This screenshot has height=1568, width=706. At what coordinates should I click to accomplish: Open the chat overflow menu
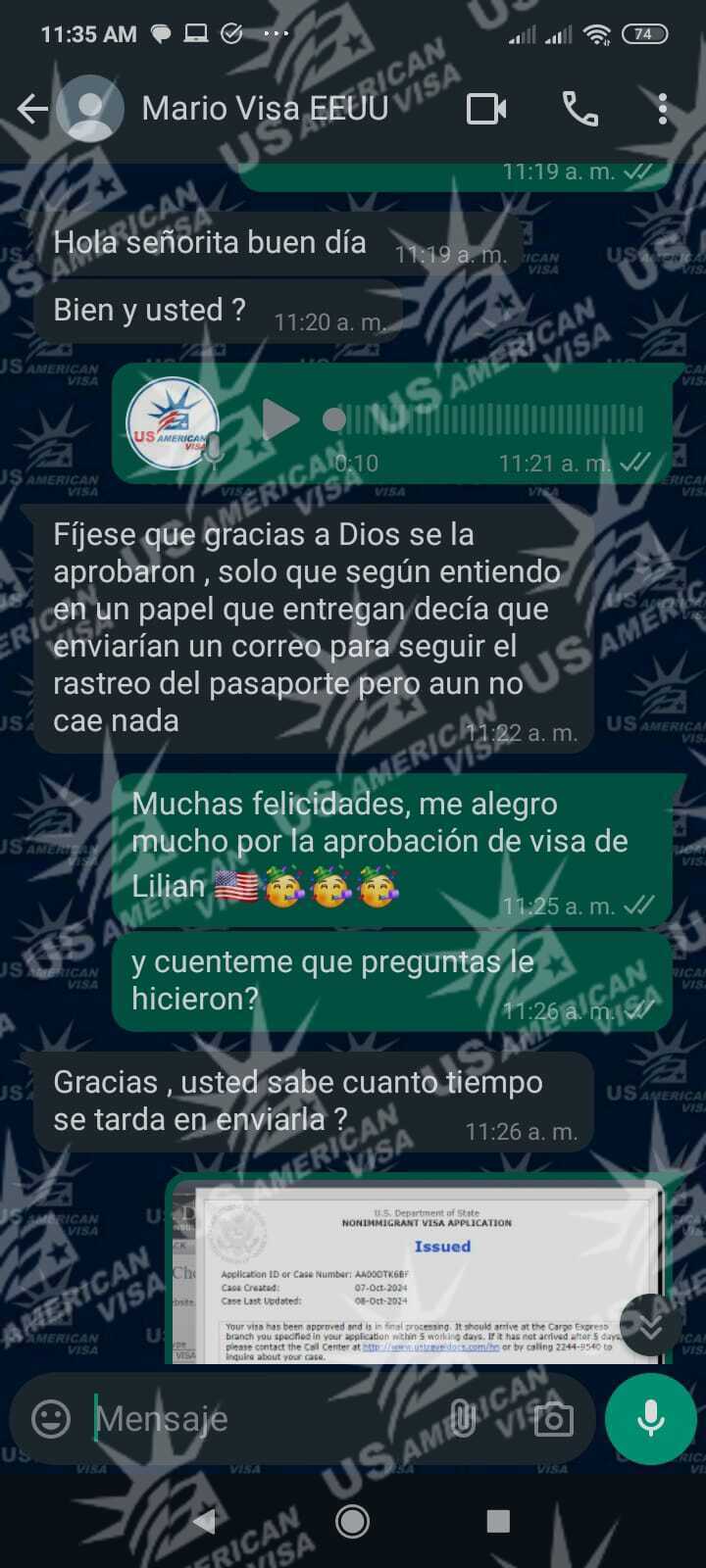(663, 109)
